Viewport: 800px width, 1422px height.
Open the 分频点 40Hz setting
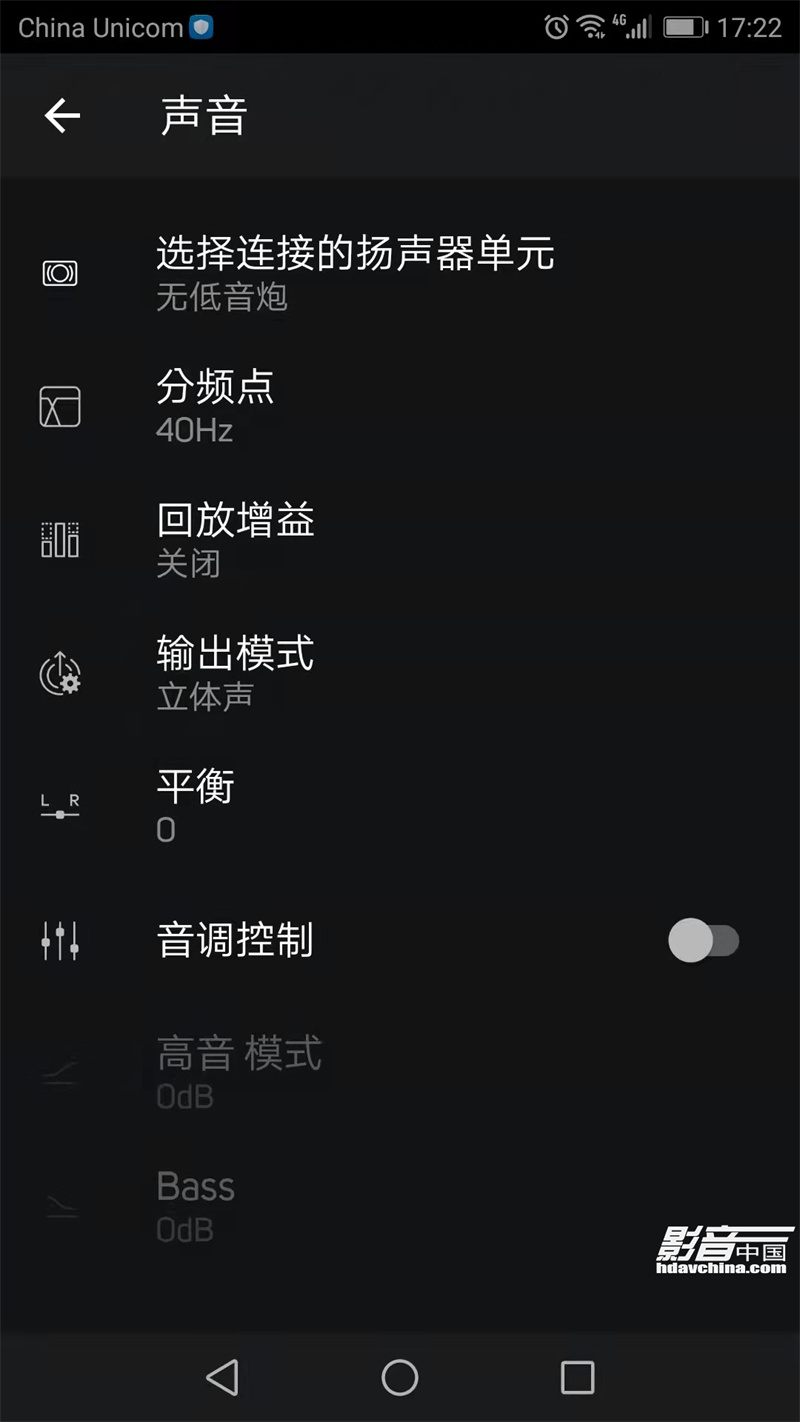(x=400, y=407)
